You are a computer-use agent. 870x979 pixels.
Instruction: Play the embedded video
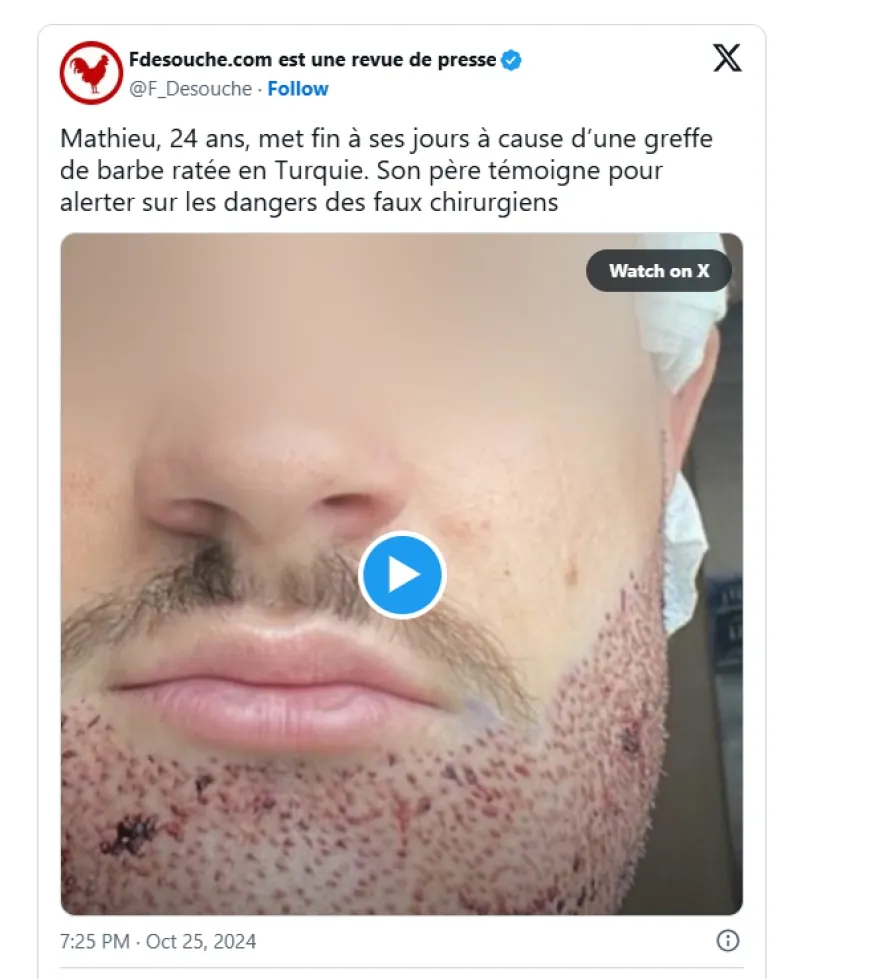(402, 575)
